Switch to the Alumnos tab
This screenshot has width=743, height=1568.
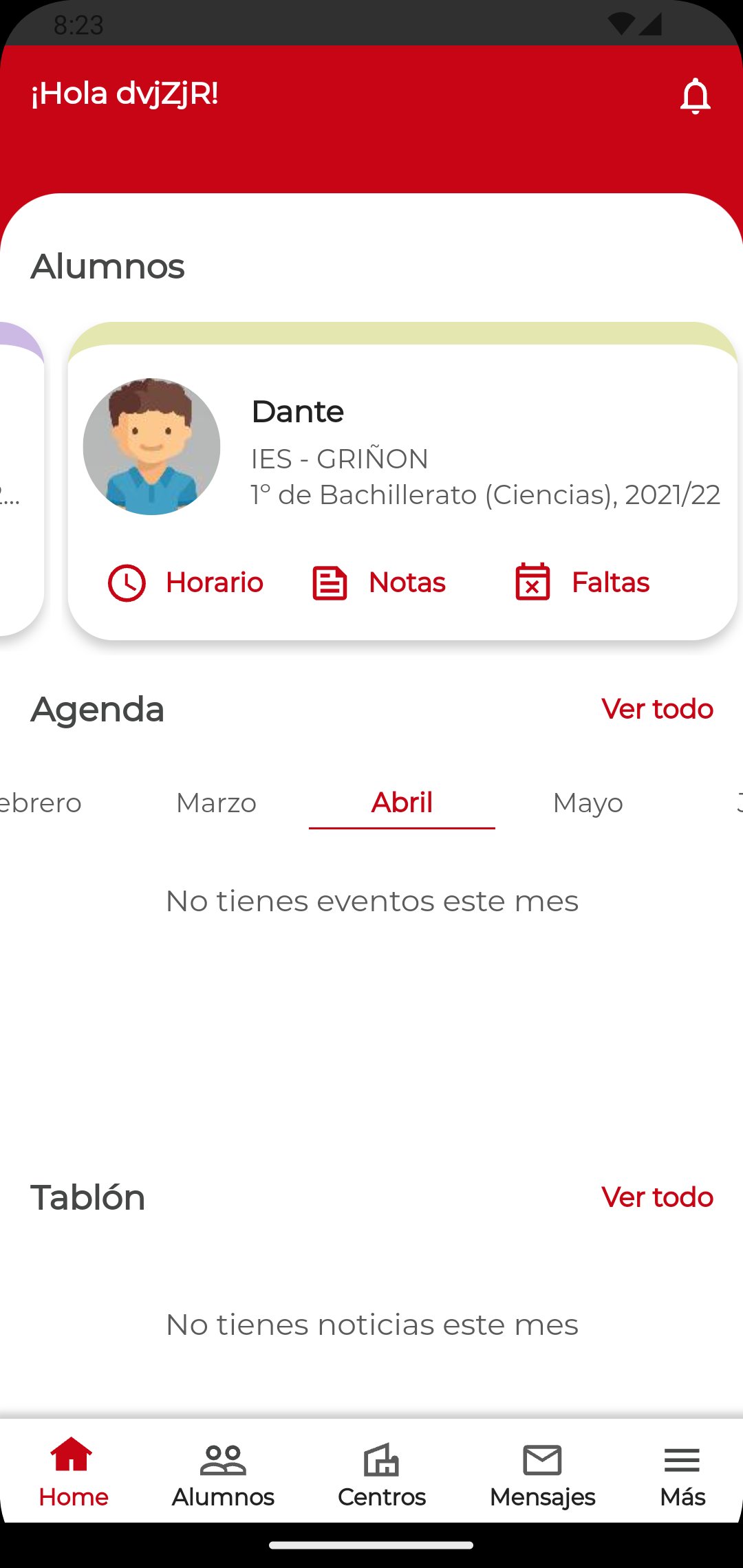(223, 1472)
